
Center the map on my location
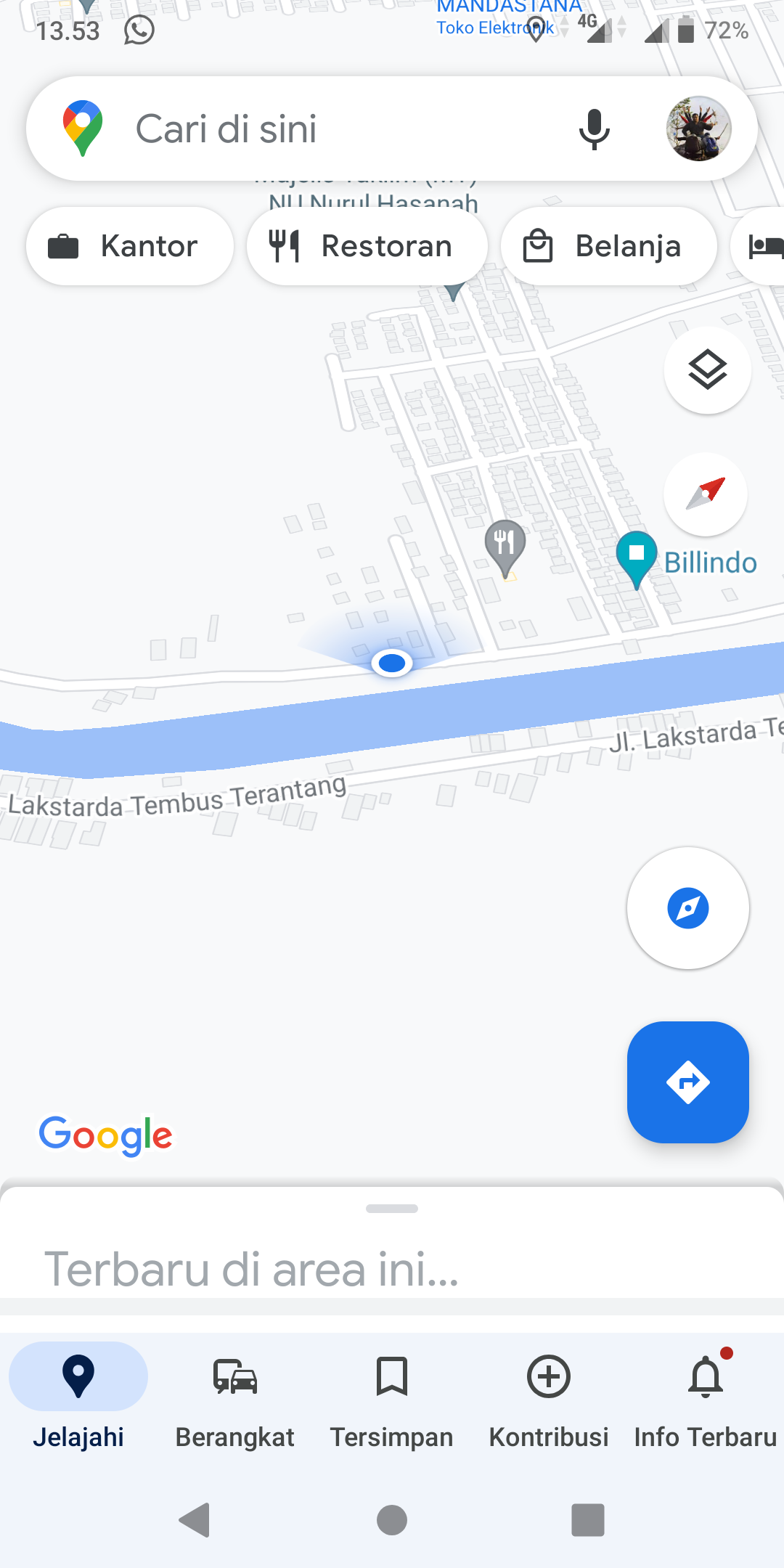coord(687,907)
